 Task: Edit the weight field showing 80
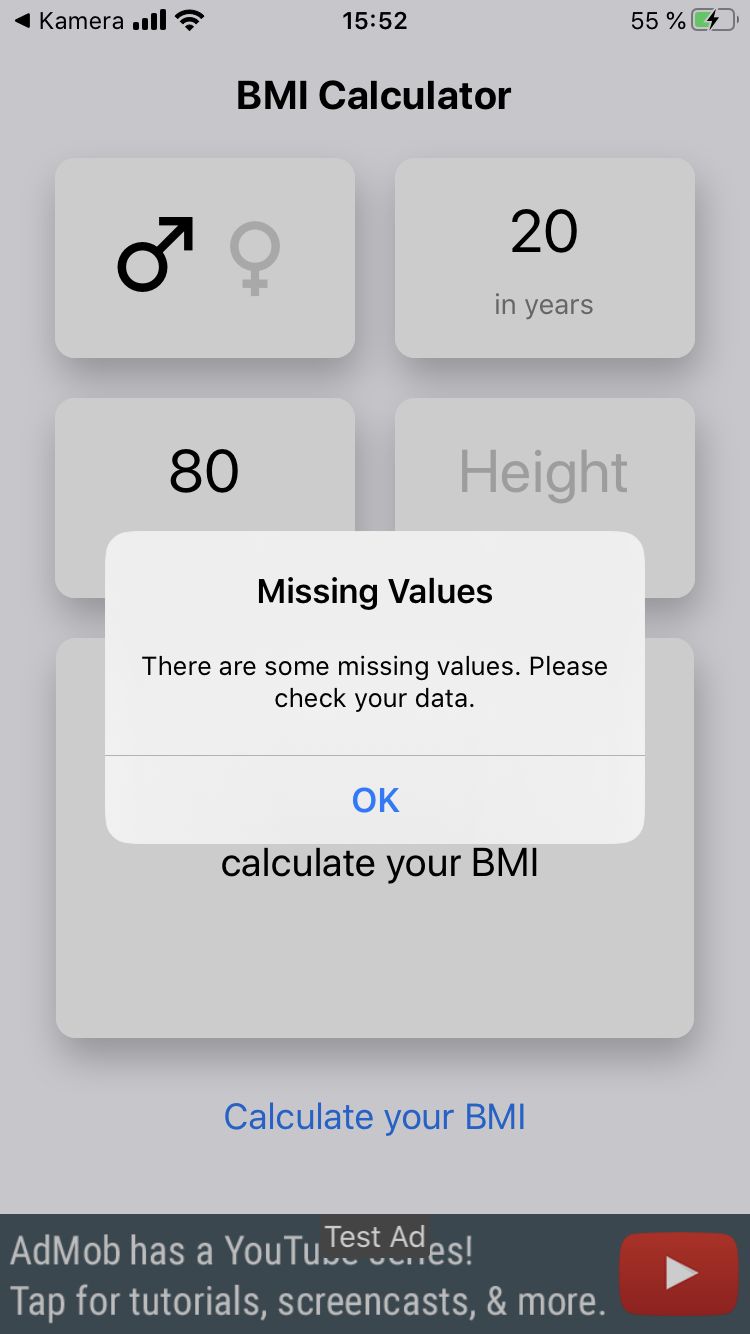[204, 472]
